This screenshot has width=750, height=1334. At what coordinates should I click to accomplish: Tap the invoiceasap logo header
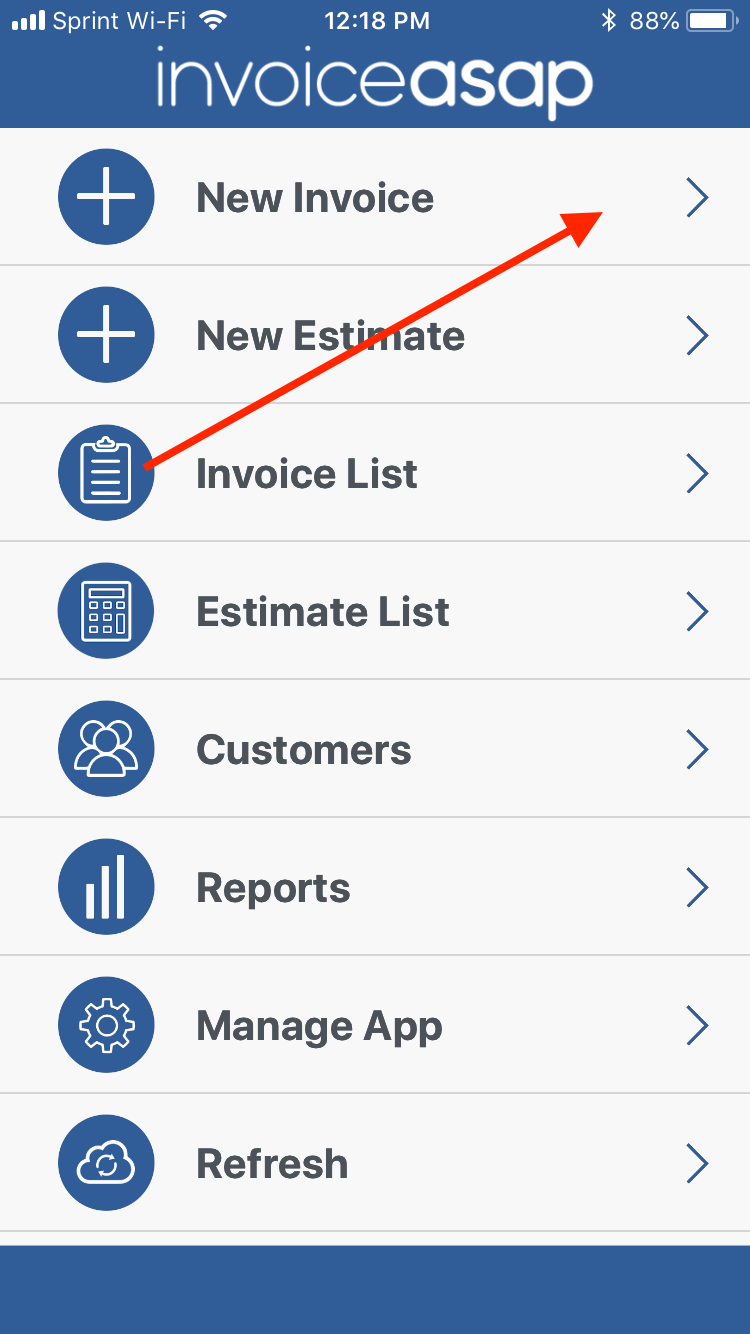375,82
